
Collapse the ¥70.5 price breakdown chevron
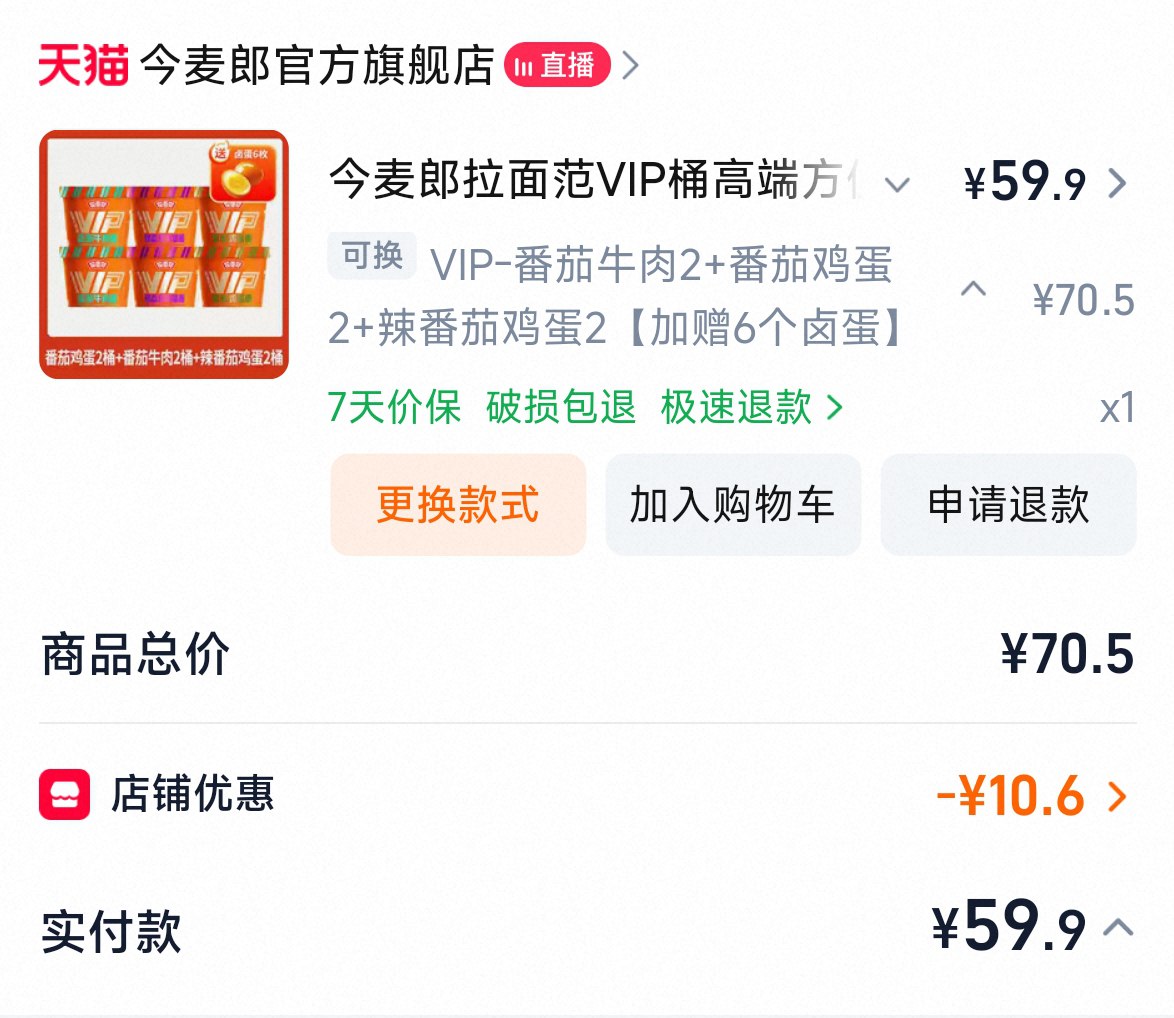click(x=973, y=289)
